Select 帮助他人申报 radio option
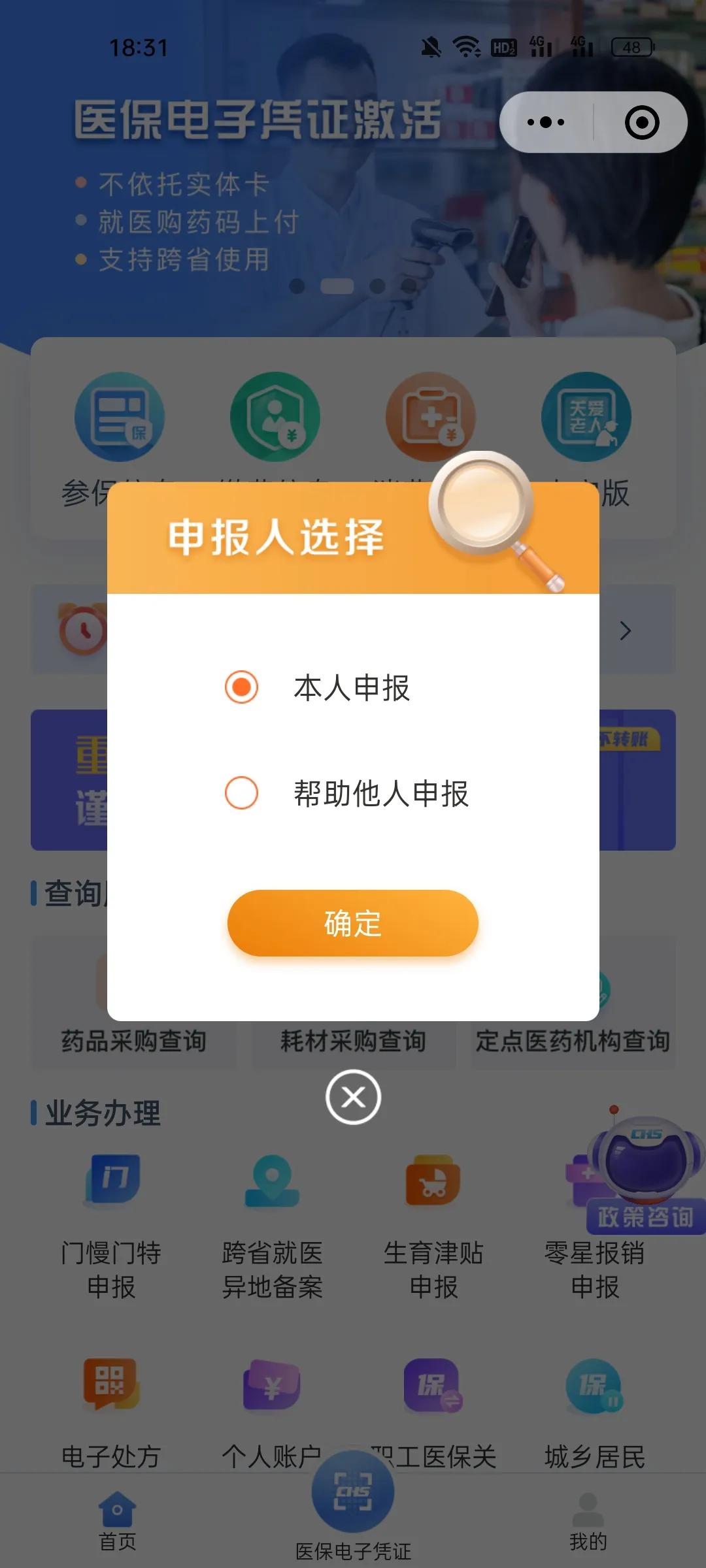The height and width of the screenshot is (1568, 706). click(x=241, y=793)
